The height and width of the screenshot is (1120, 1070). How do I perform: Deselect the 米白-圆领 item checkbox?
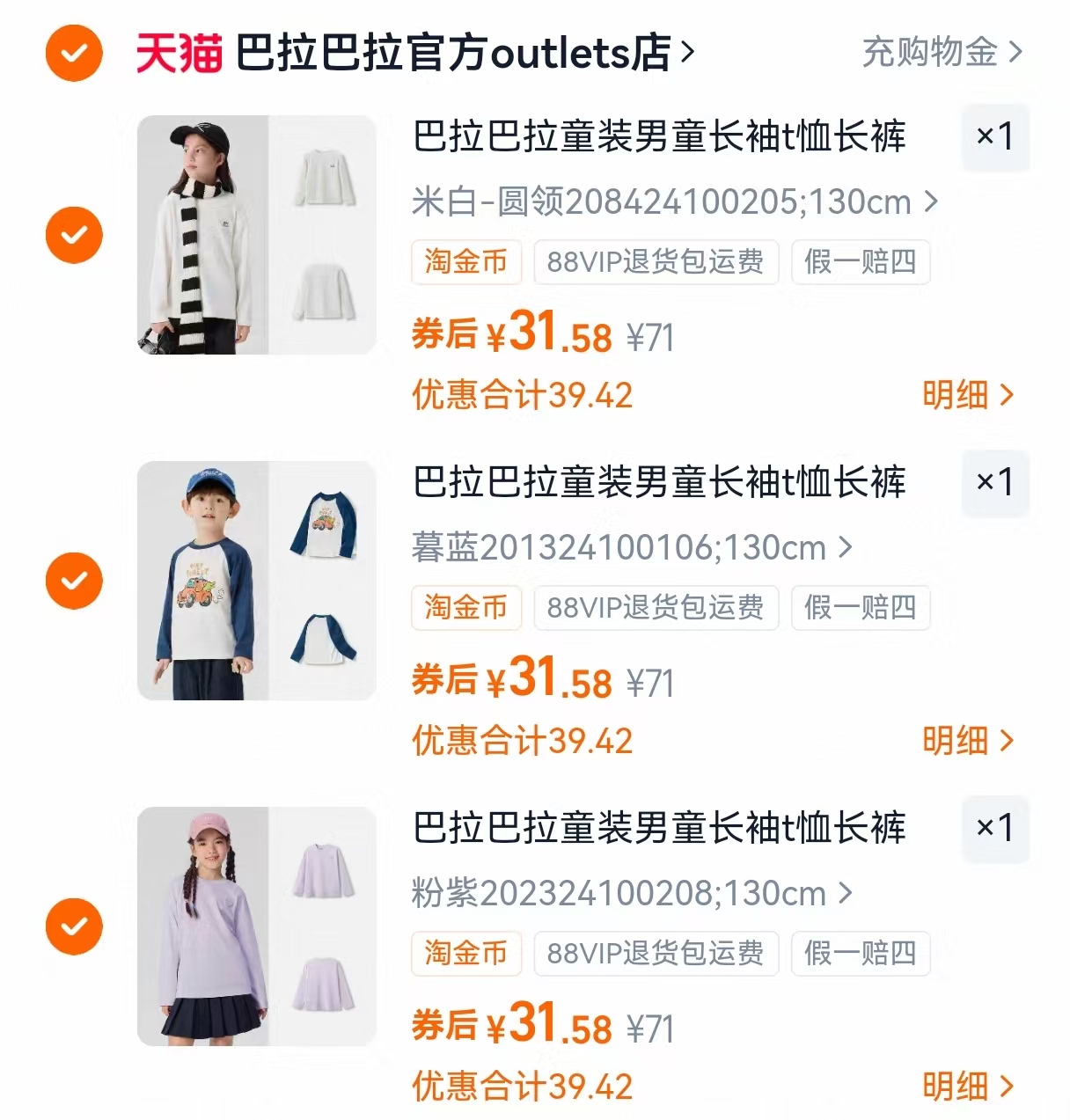pos(74,235)
